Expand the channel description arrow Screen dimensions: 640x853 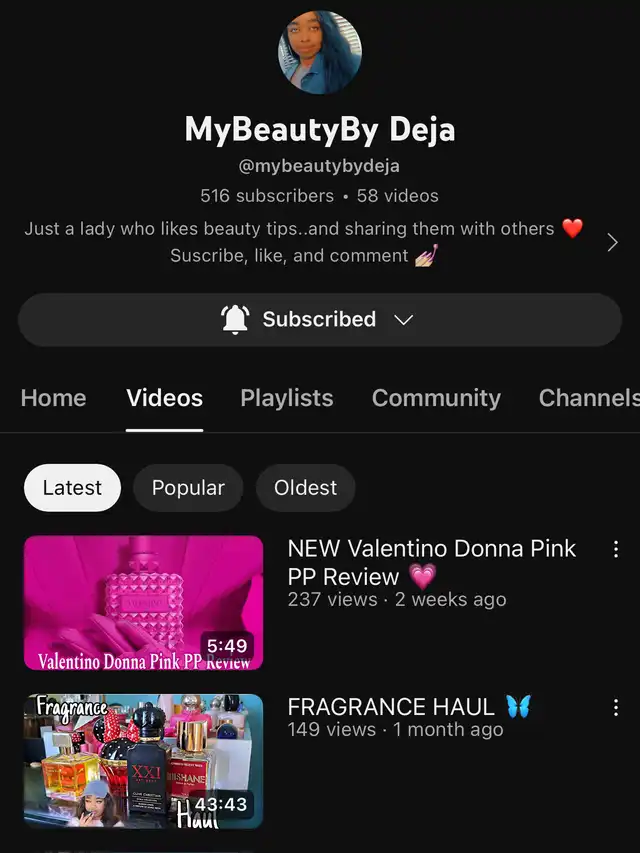click(x=612, y=242)
